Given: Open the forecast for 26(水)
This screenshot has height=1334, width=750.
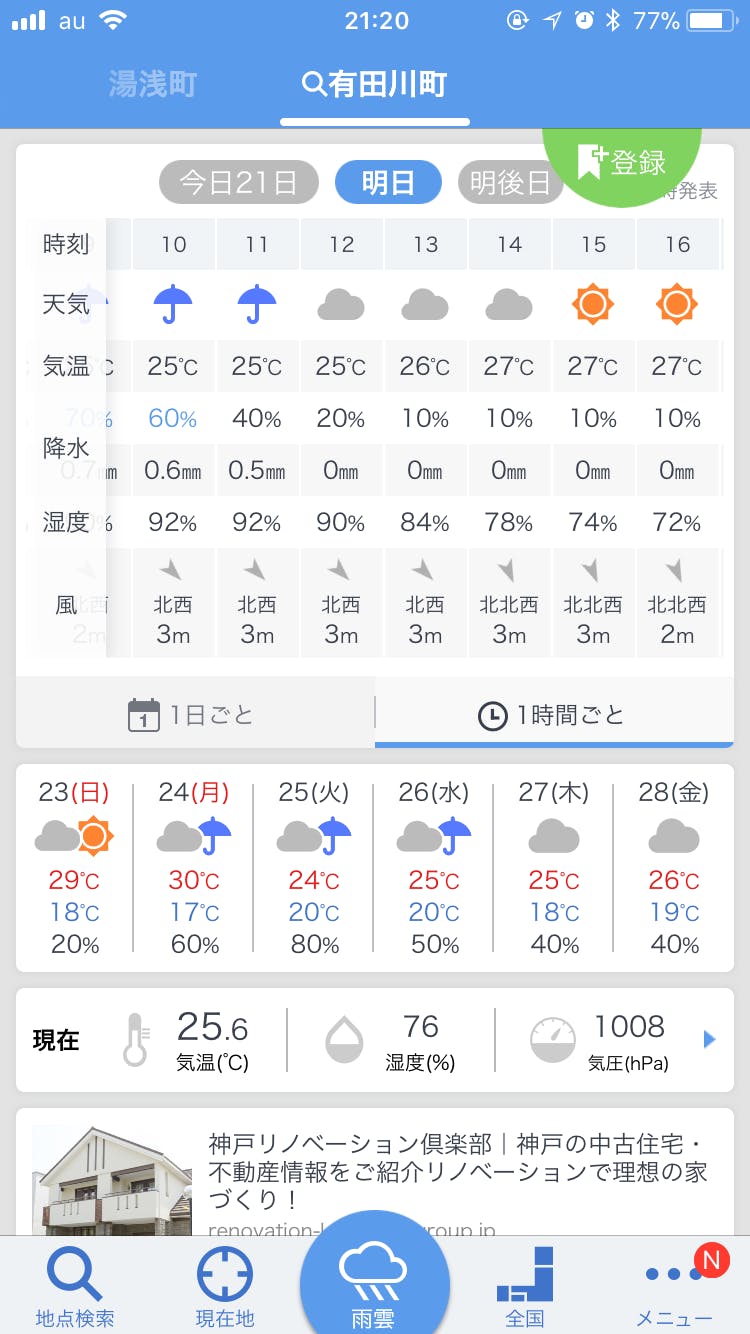Looking at the screenshot, I should (x=434, y=867).
